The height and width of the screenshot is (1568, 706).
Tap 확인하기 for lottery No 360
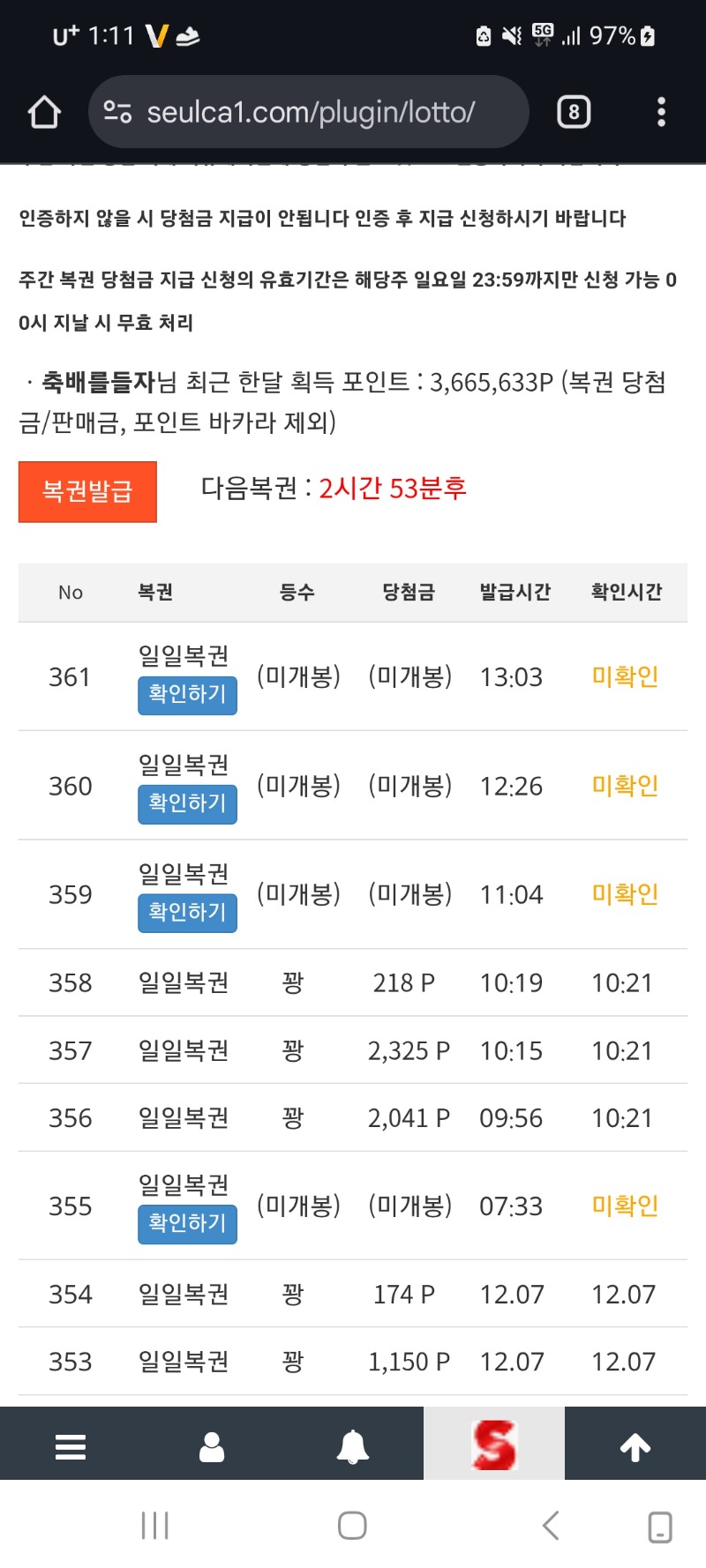coord(187,804)
